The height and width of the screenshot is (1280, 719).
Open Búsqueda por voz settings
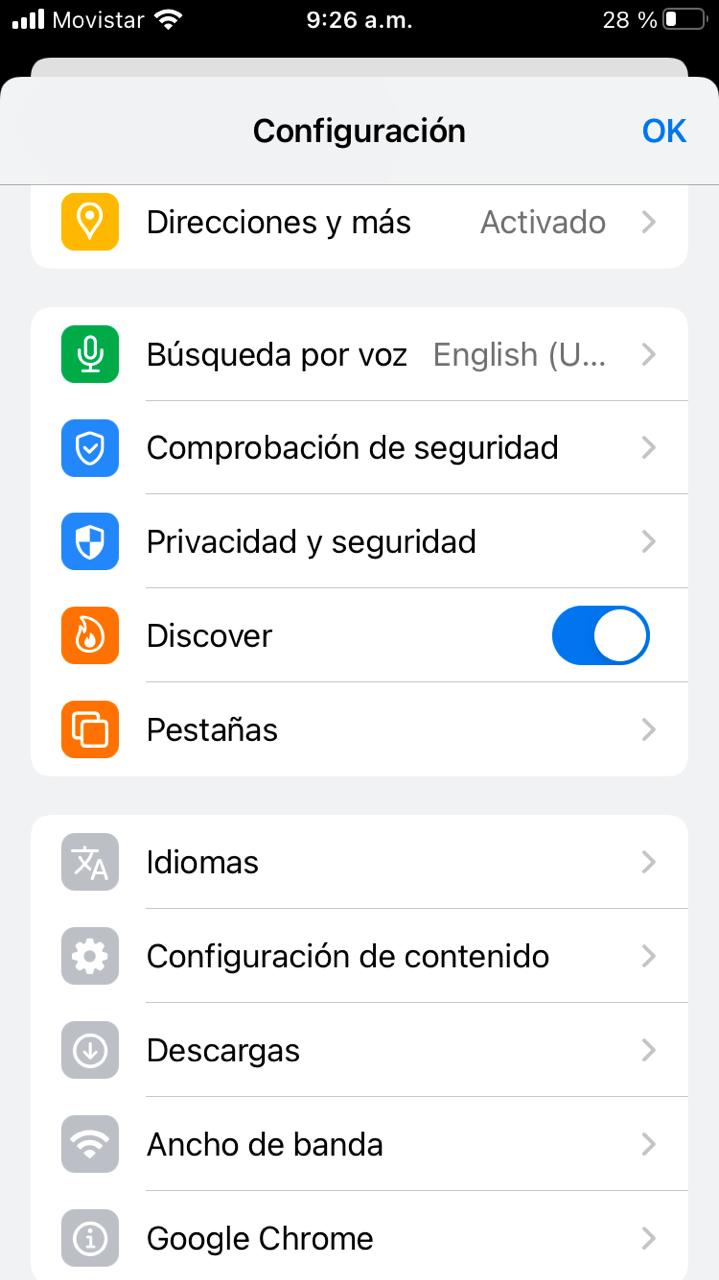[x=360, y=354]
